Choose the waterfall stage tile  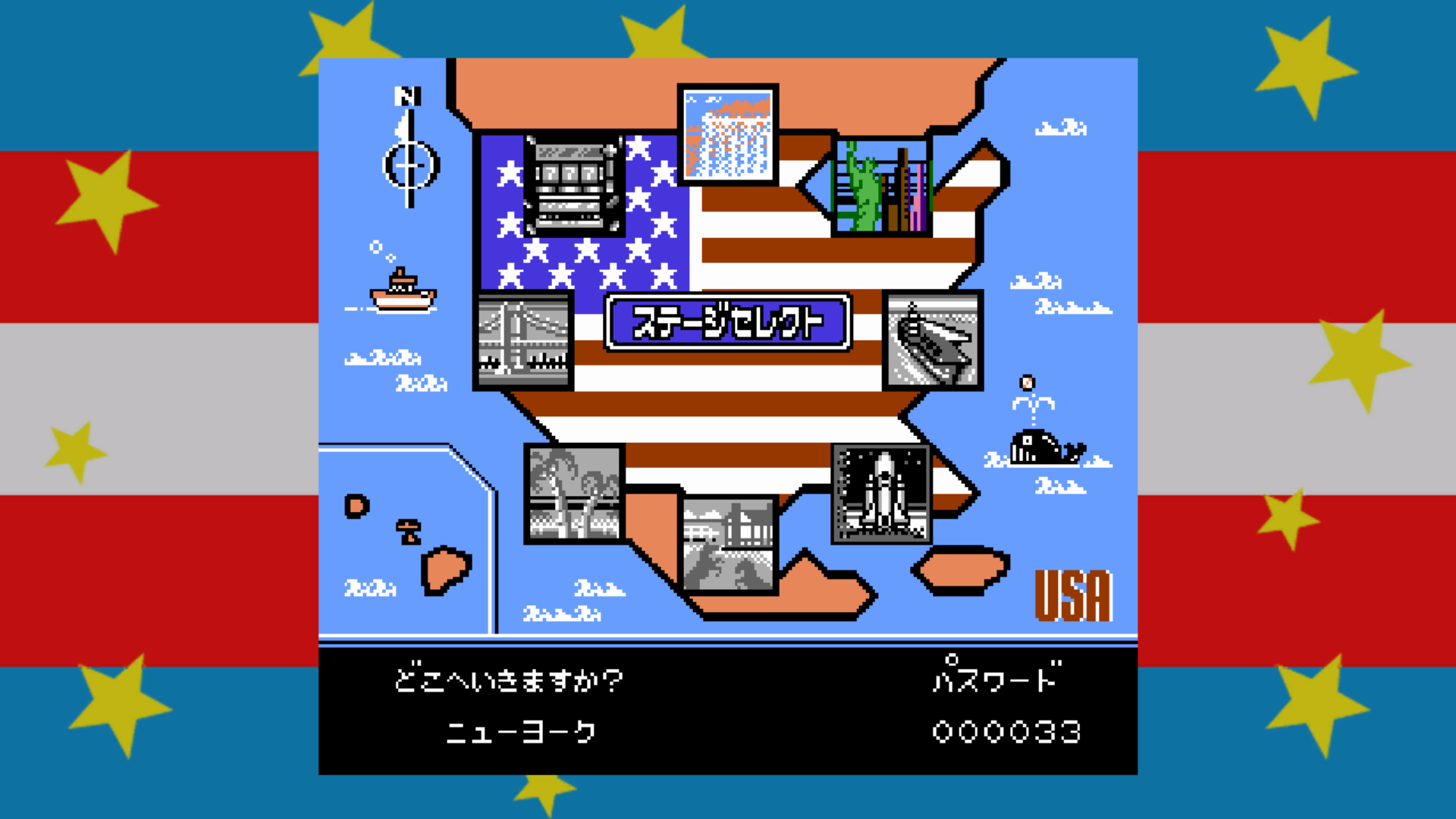click(728, 135)
